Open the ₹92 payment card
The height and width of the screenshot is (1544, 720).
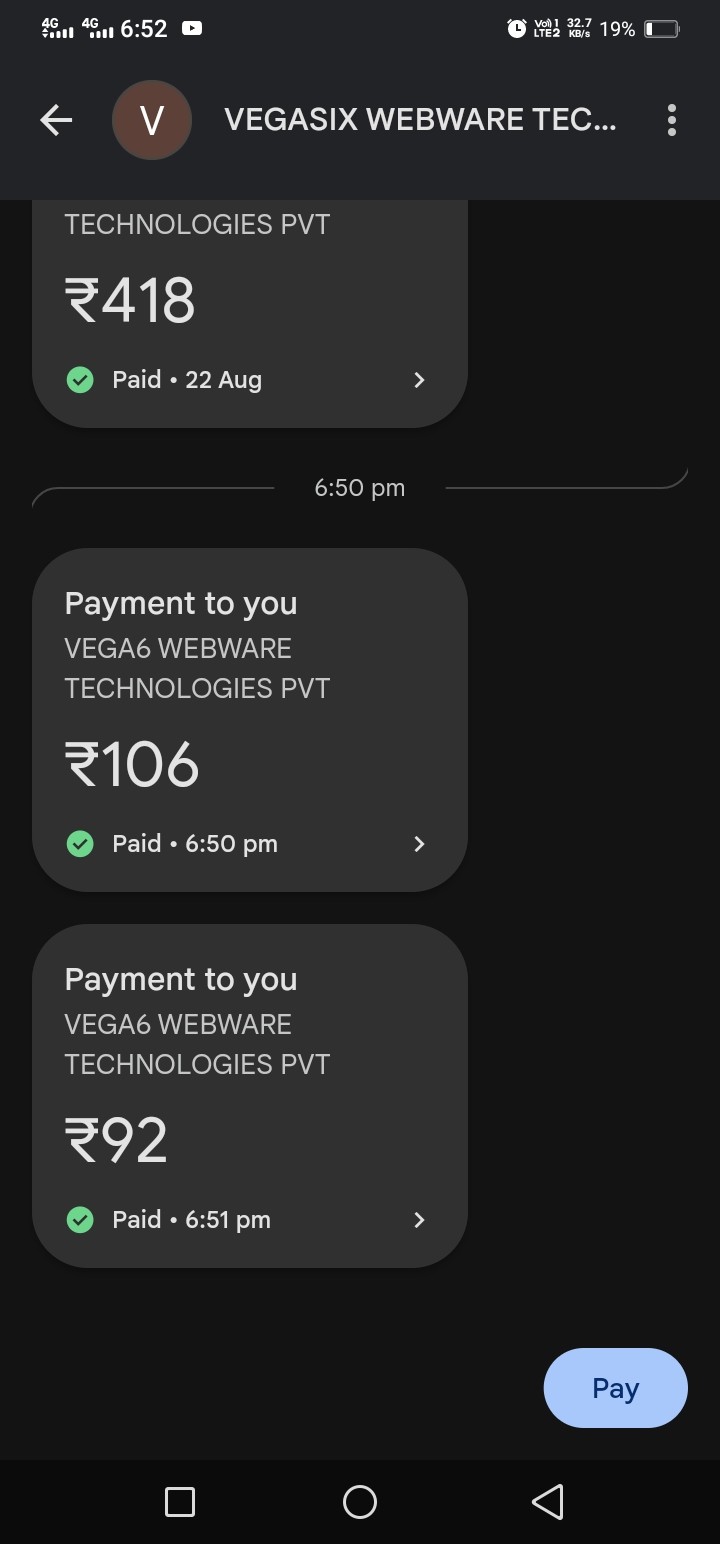coord(250,1096)
